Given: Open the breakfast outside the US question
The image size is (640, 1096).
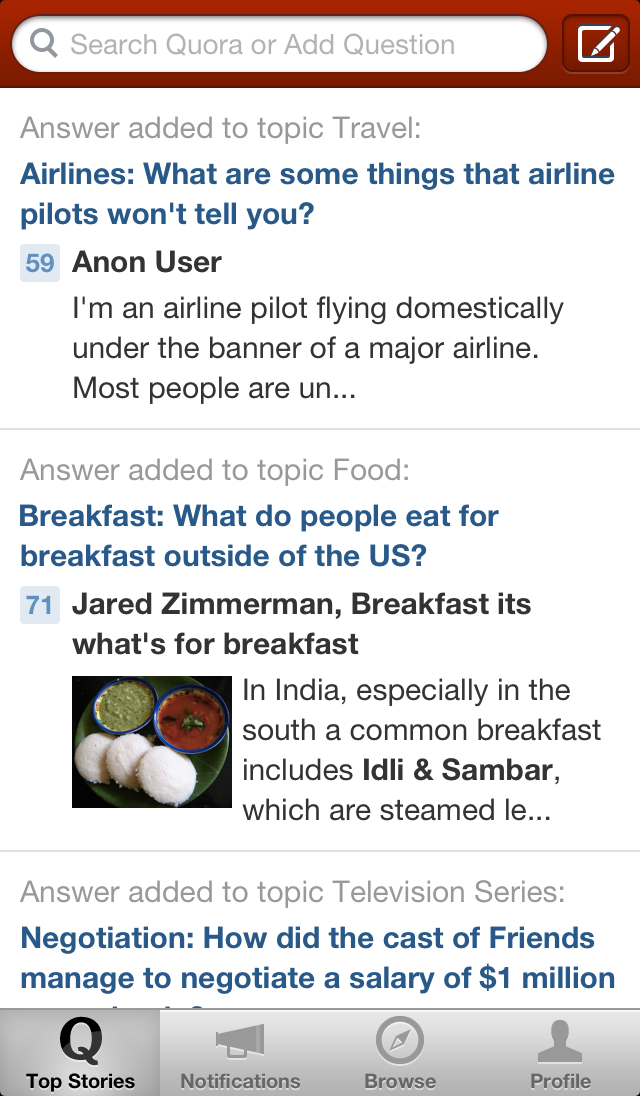Looking at the screenshot, I should click(259, 535).
